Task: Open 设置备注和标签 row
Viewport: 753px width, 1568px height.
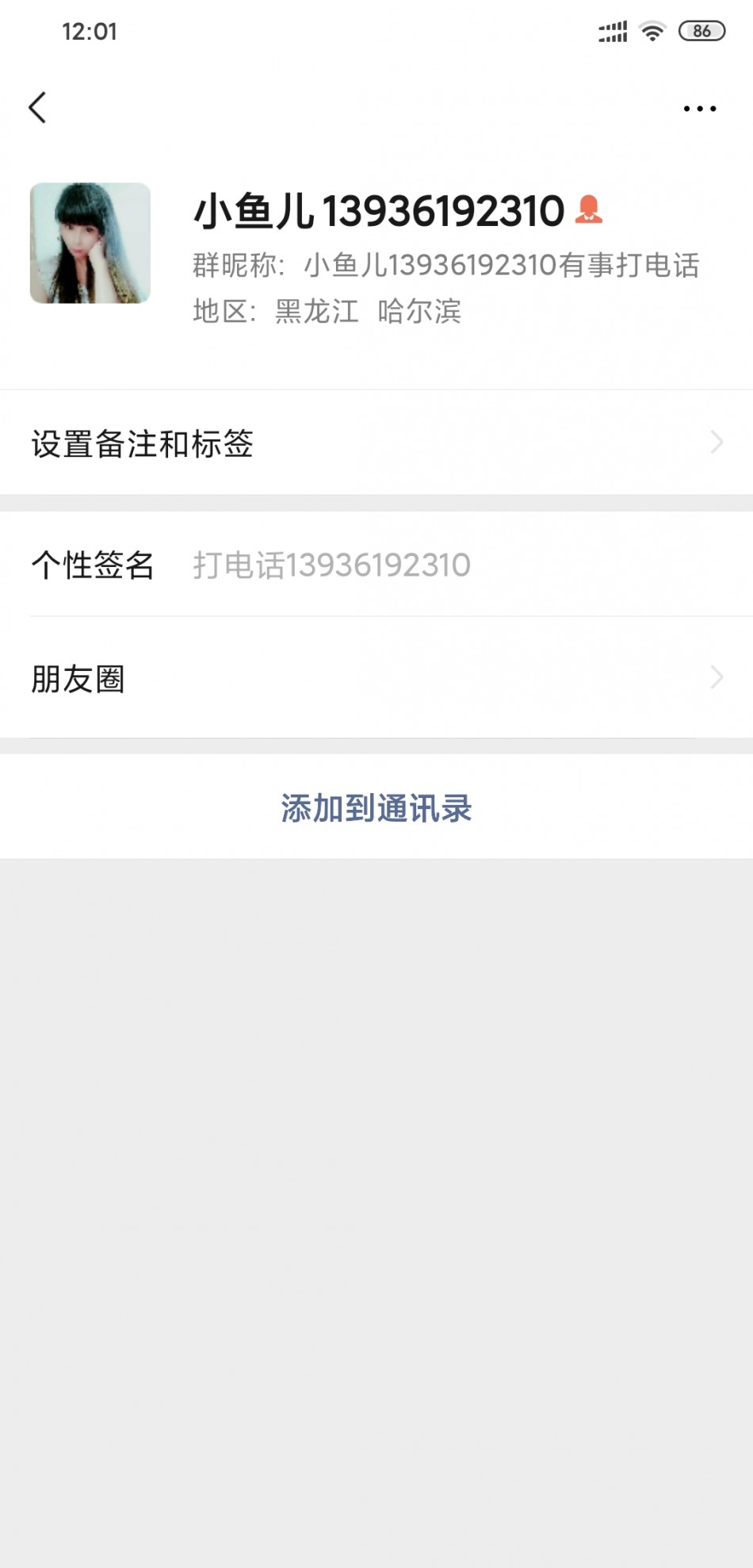Action: 376,443
